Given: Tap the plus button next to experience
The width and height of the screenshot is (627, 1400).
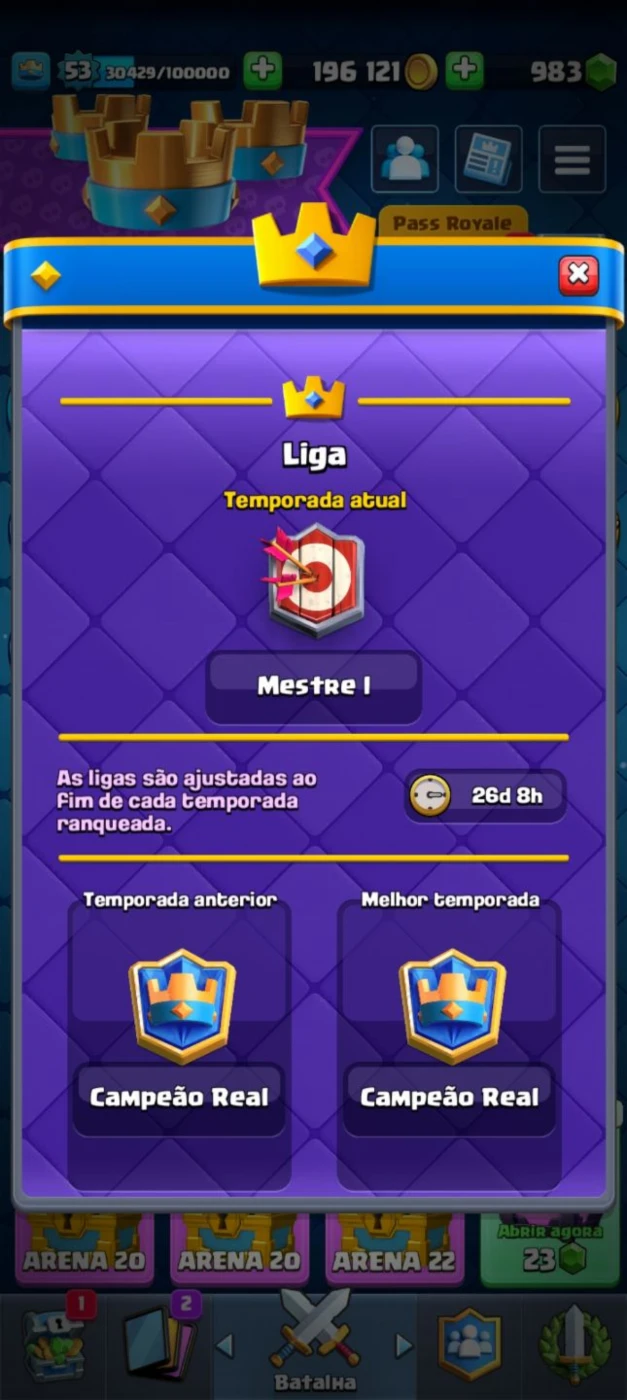Looking at the screenshot, I should 262,71.
